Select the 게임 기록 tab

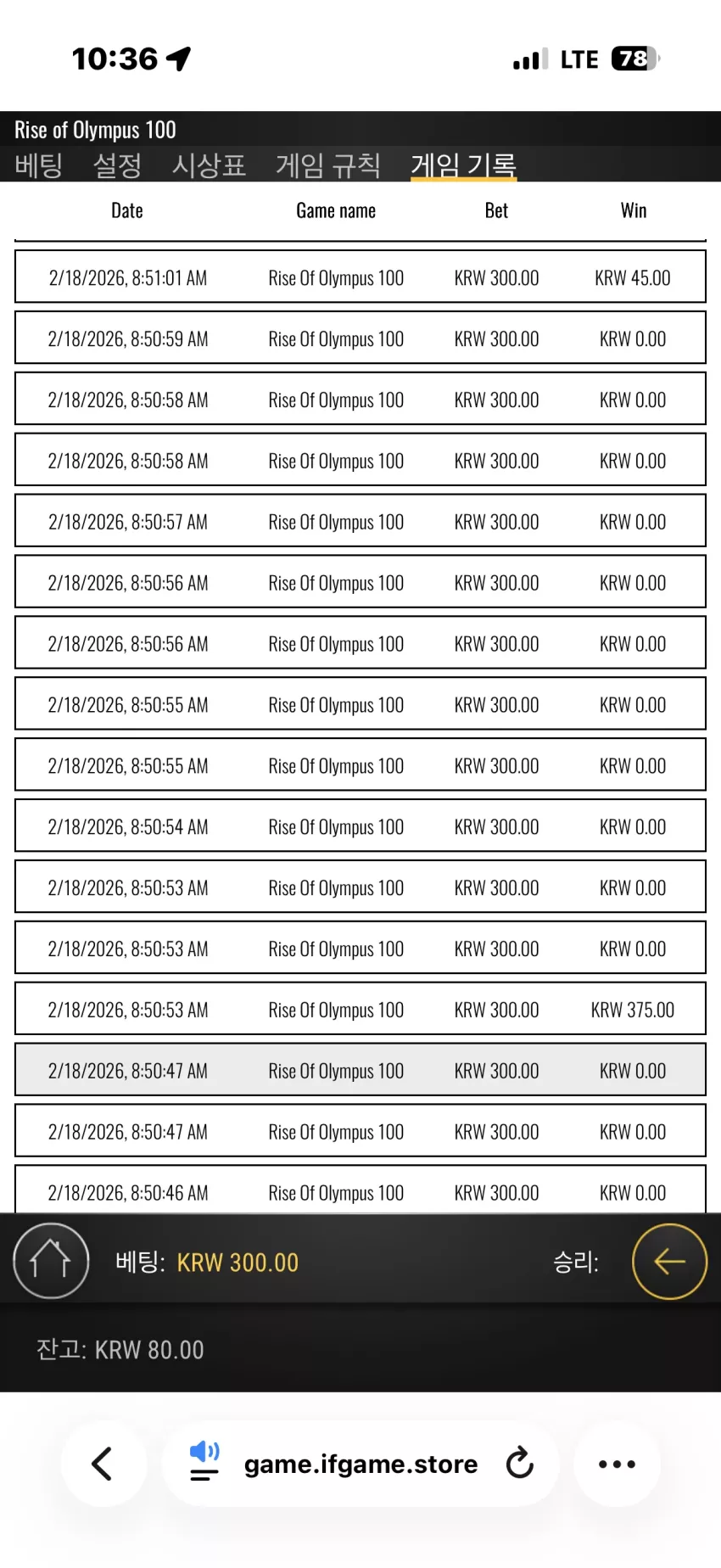464,165
